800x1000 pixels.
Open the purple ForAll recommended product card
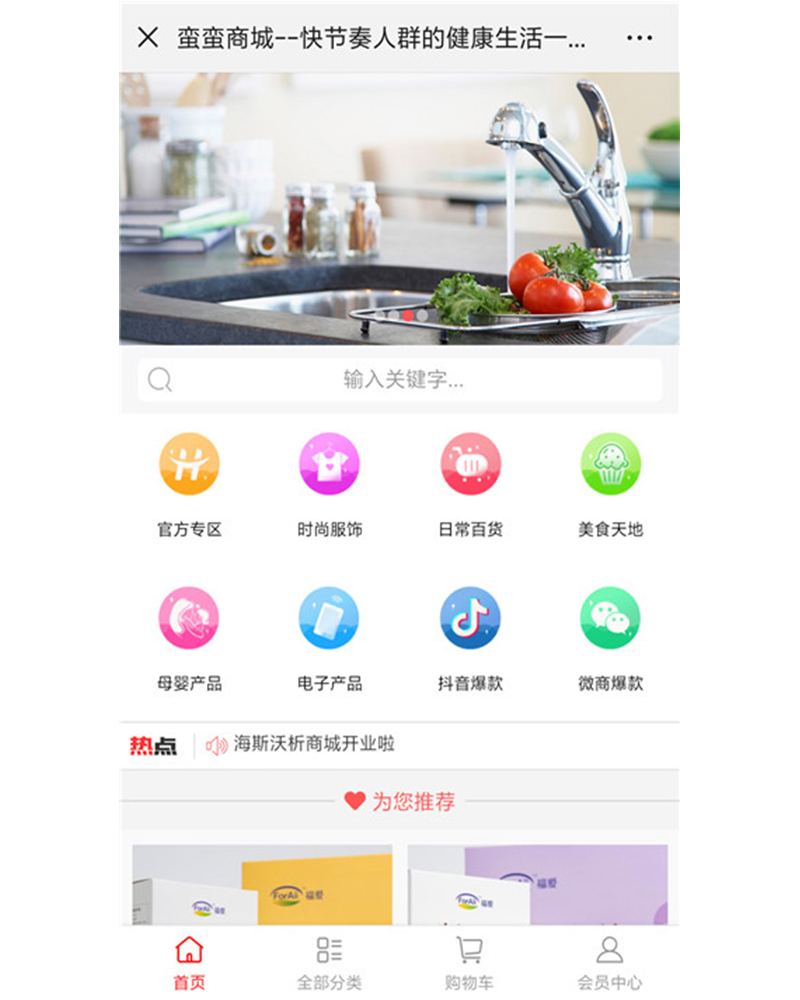[x=538, y=886]
